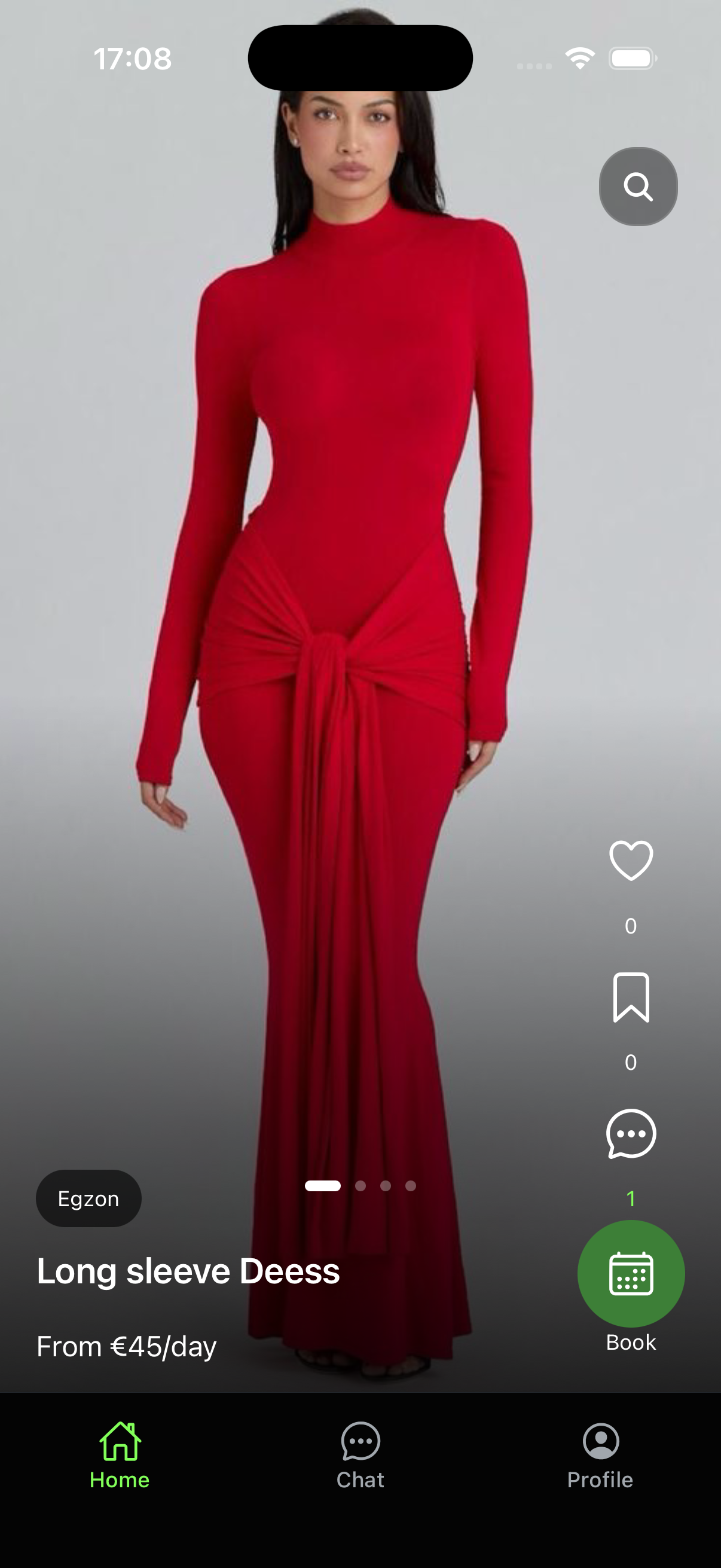This screenshot has width=721, height=1568.
Task: Open comments on this listing
Action: (630, 1133)
